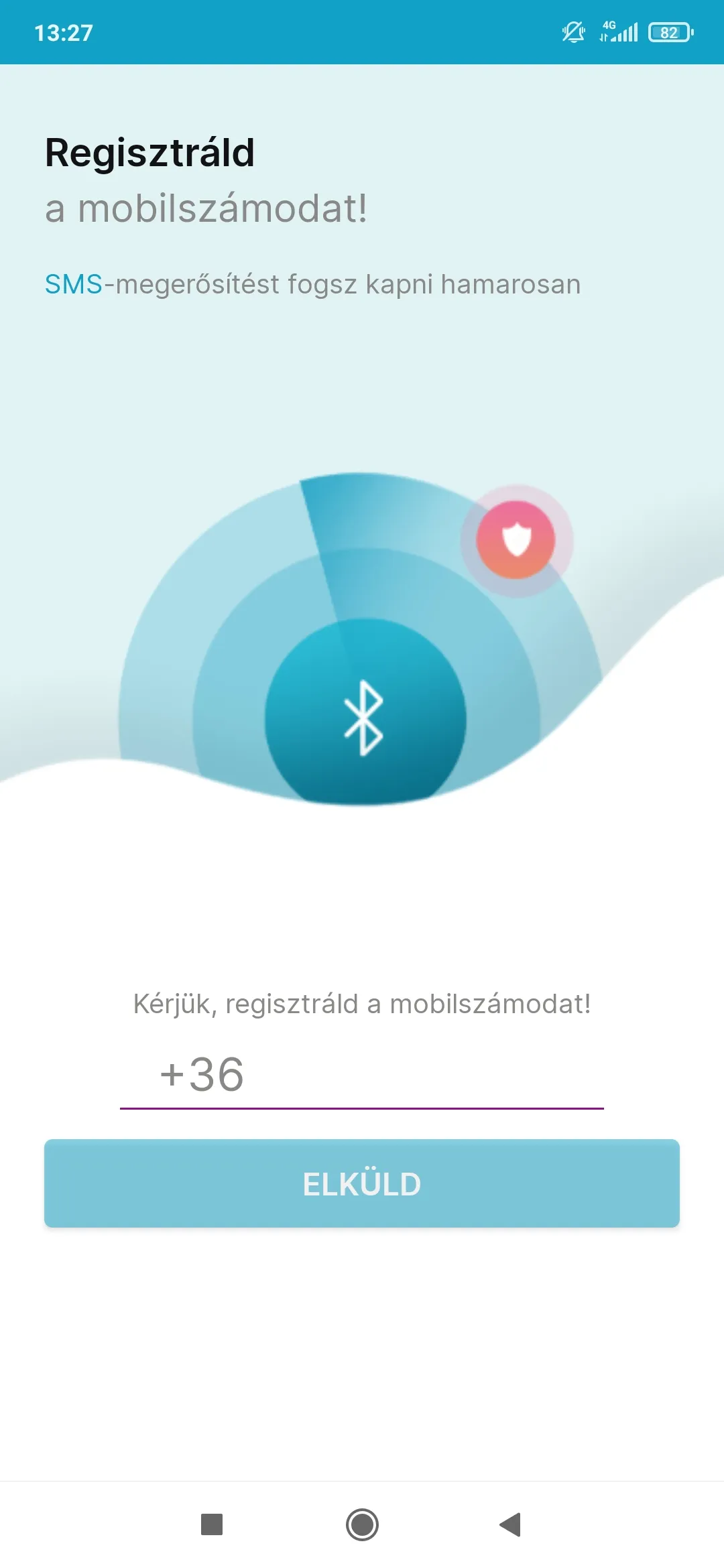
Task: Tap the +36 phone number field
Action: coord(362,1074)
